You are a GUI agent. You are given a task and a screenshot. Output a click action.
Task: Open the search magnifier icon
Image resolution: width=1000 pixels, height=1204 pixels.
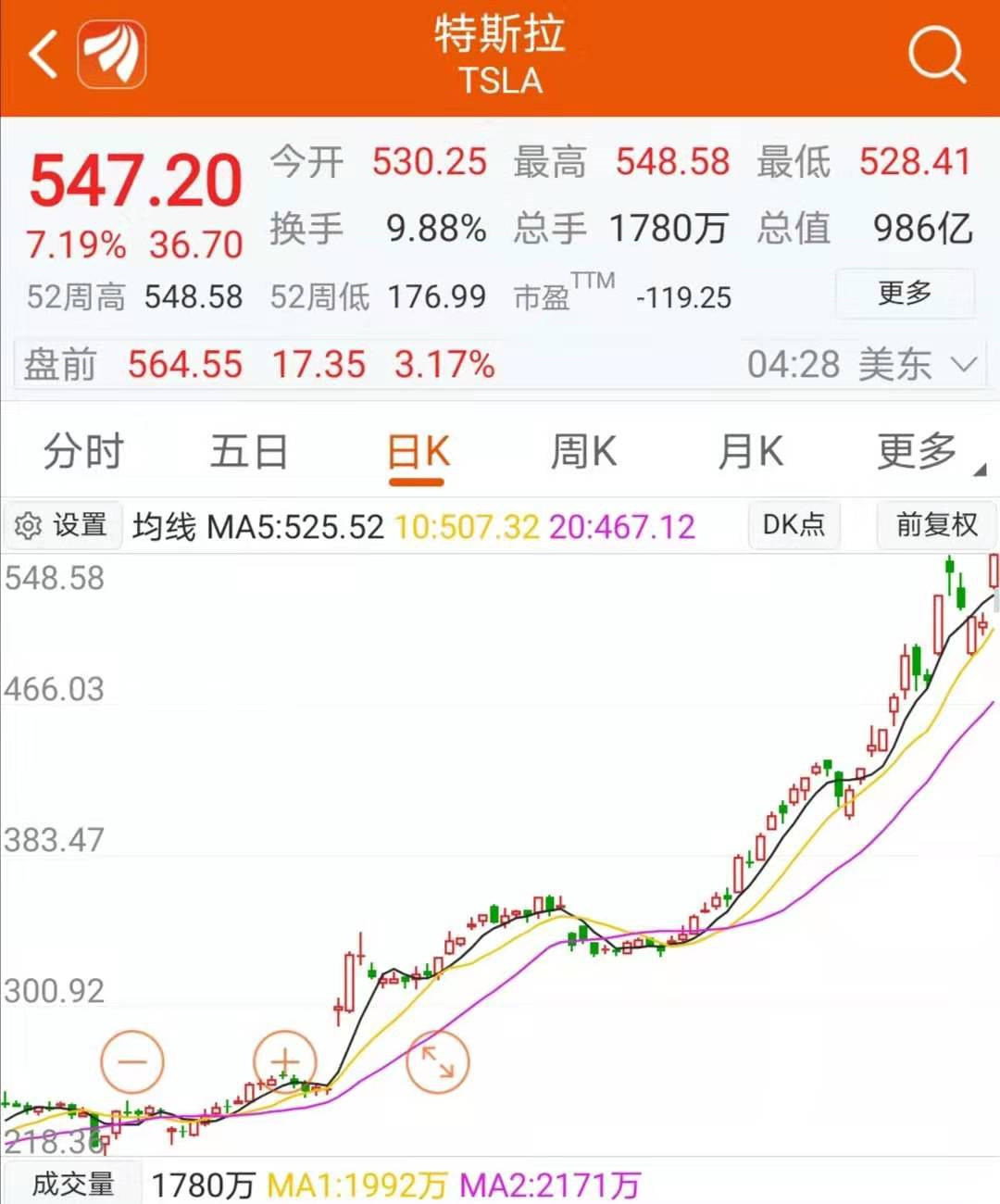pyautogui.click(x=936, y=56)
